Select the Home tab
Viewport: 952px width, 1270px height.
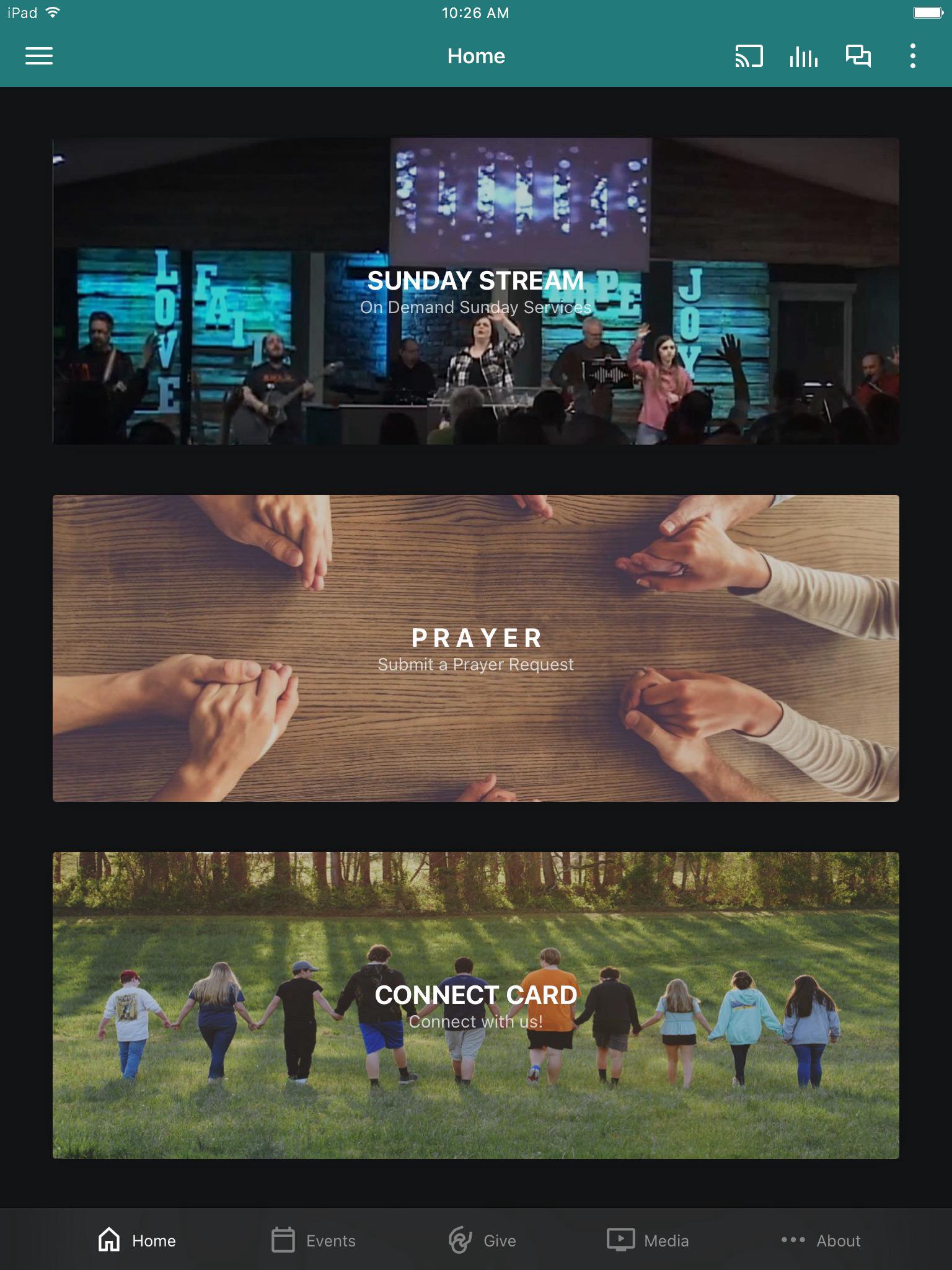coord(137,1240)
